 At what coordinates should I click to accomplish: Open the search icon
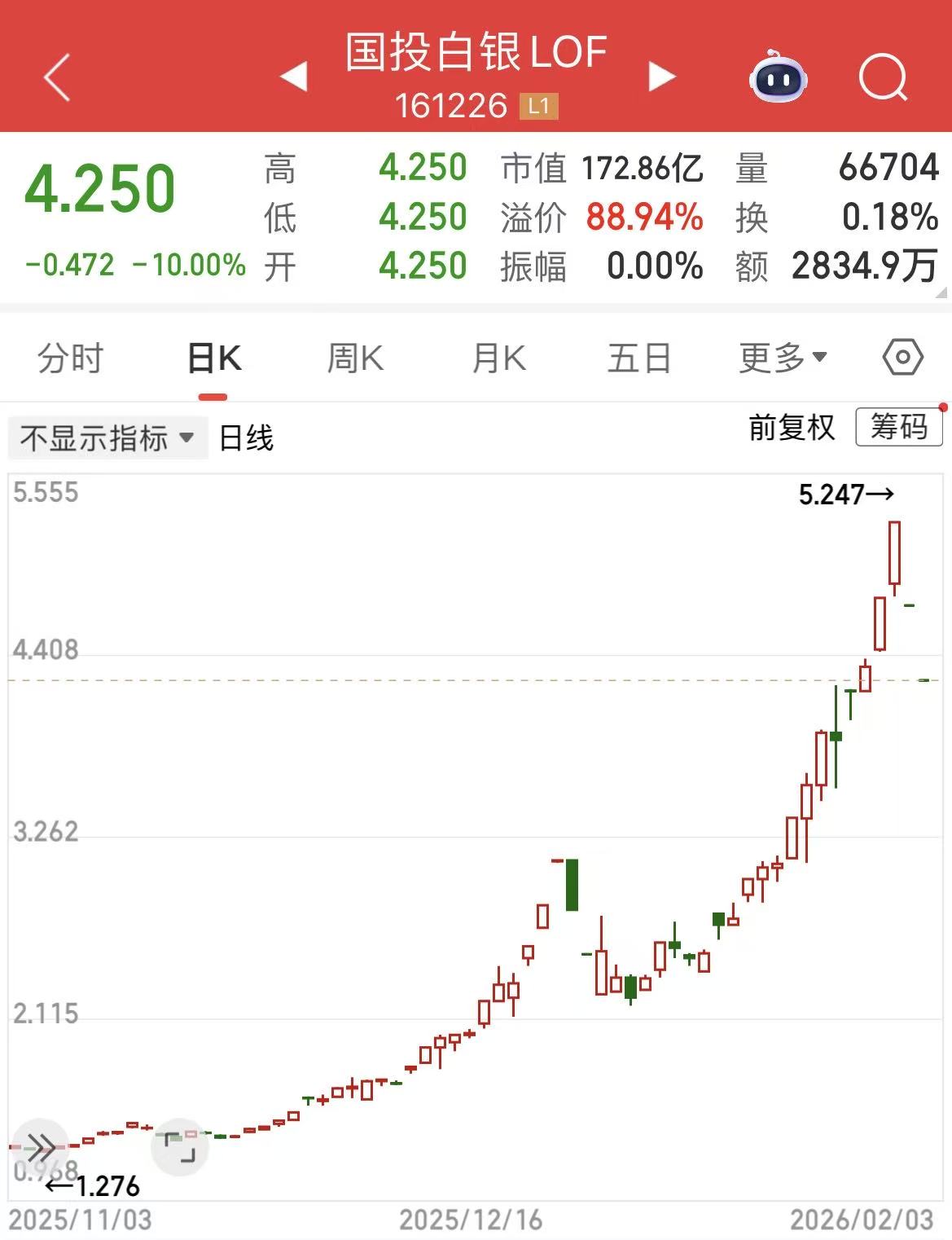tap(883, 77)
